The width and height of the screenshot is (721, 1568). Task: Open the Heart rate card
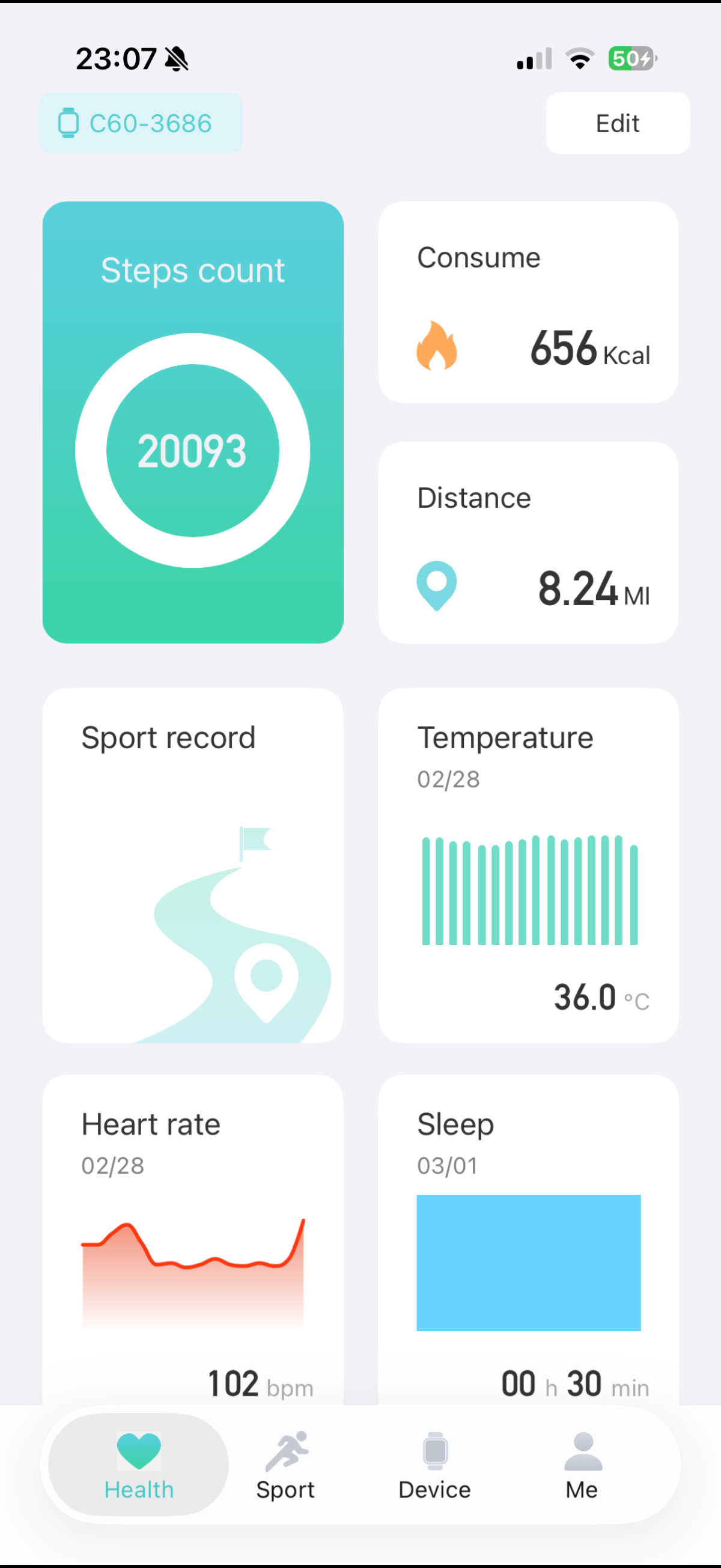pos(193,1242)
